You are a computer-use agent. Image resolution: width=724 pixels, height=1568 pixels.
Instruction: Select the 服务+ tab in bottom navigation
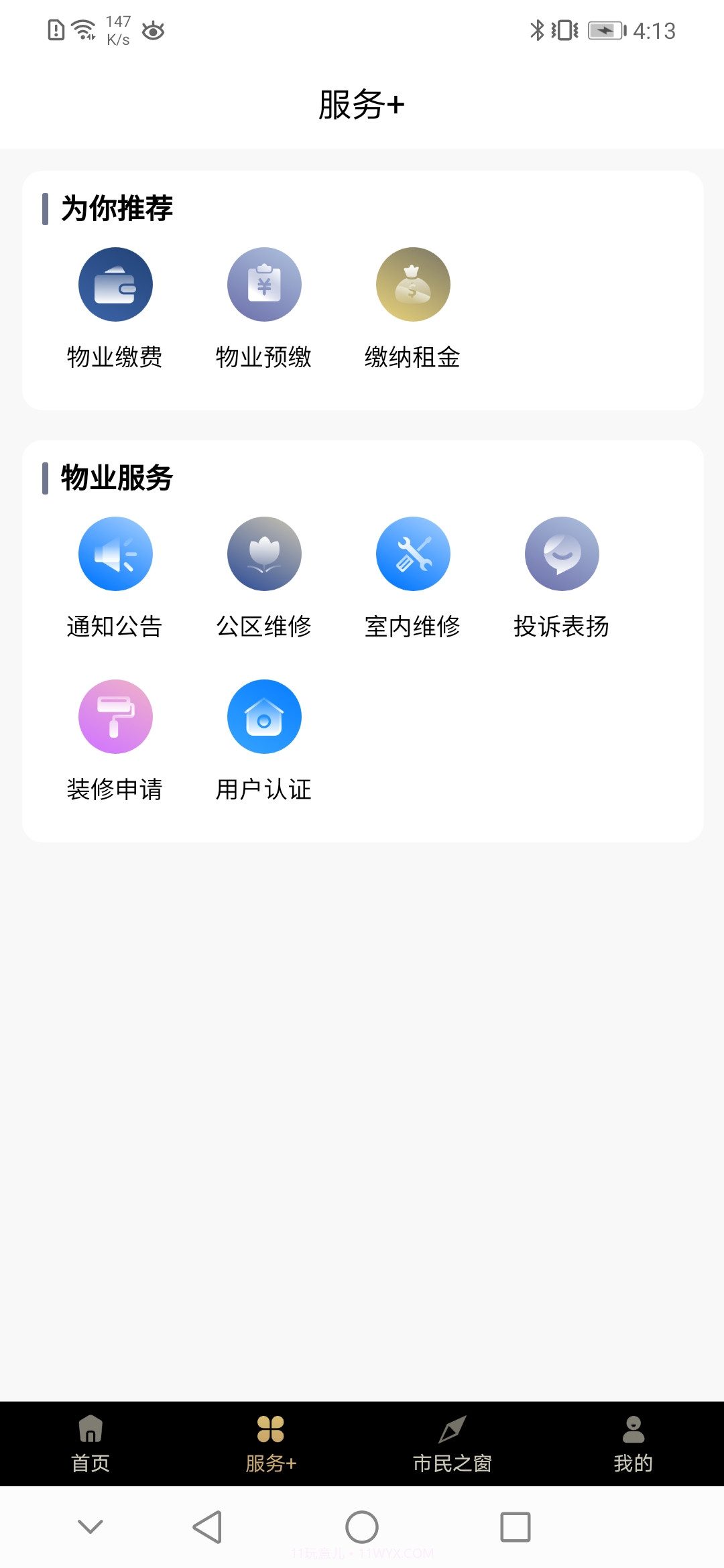[x=271, y=1444]
